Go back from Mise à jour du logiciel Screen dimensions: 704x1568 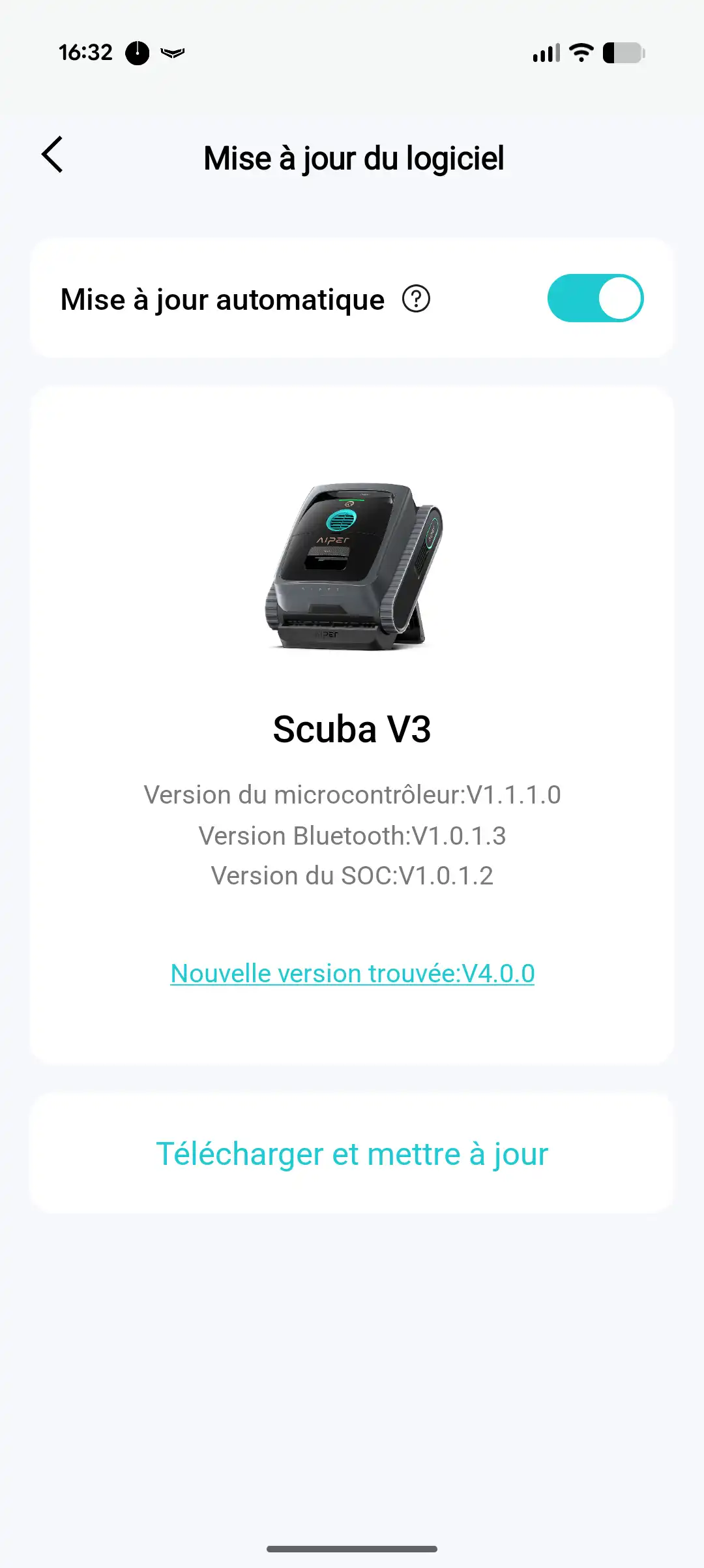click(52, 155)
